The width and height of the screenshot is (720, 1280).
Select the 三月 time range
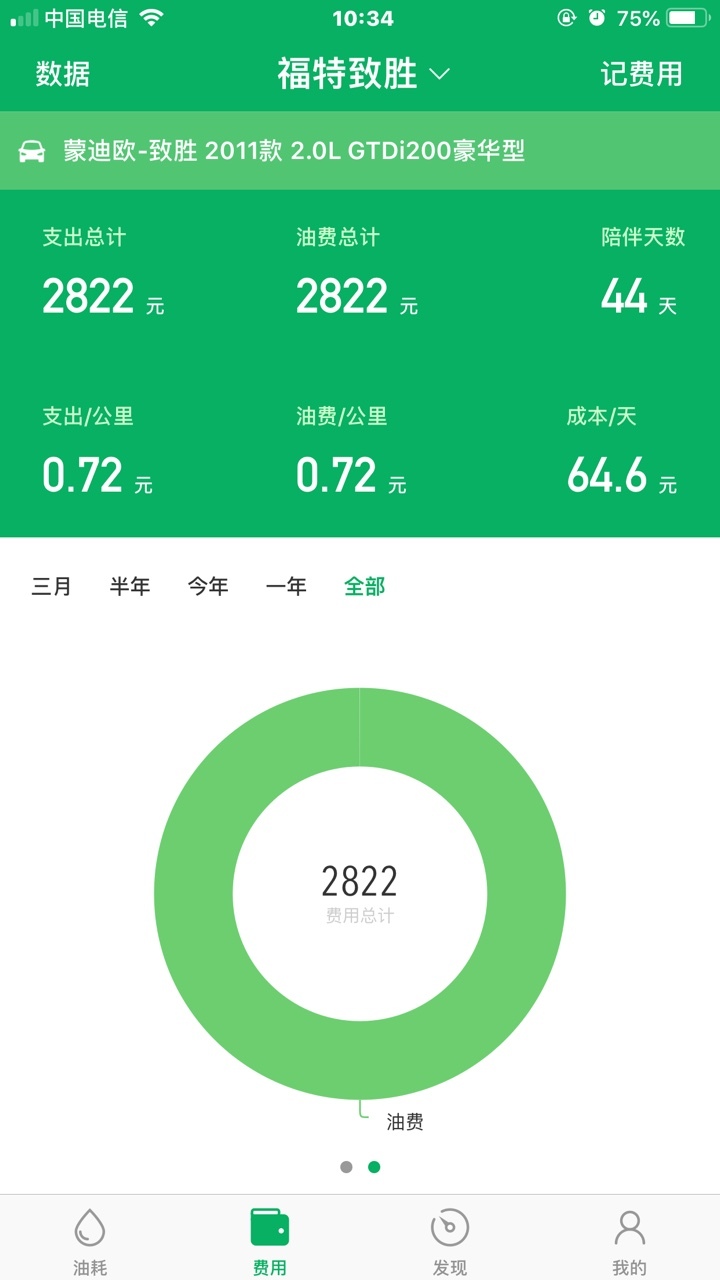click(x=51, y=587)
